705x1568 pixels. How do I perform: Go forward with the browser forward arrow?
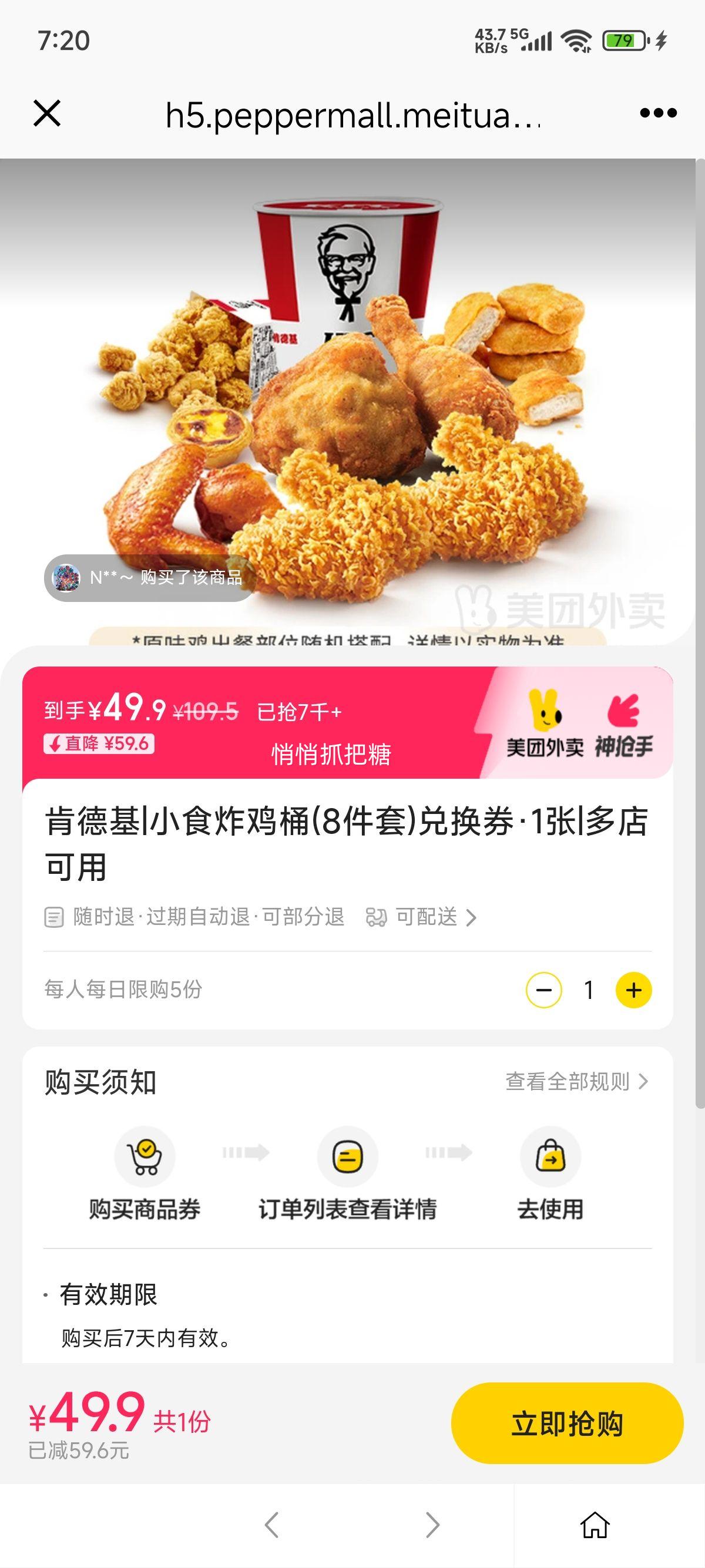click(432, 1525)
